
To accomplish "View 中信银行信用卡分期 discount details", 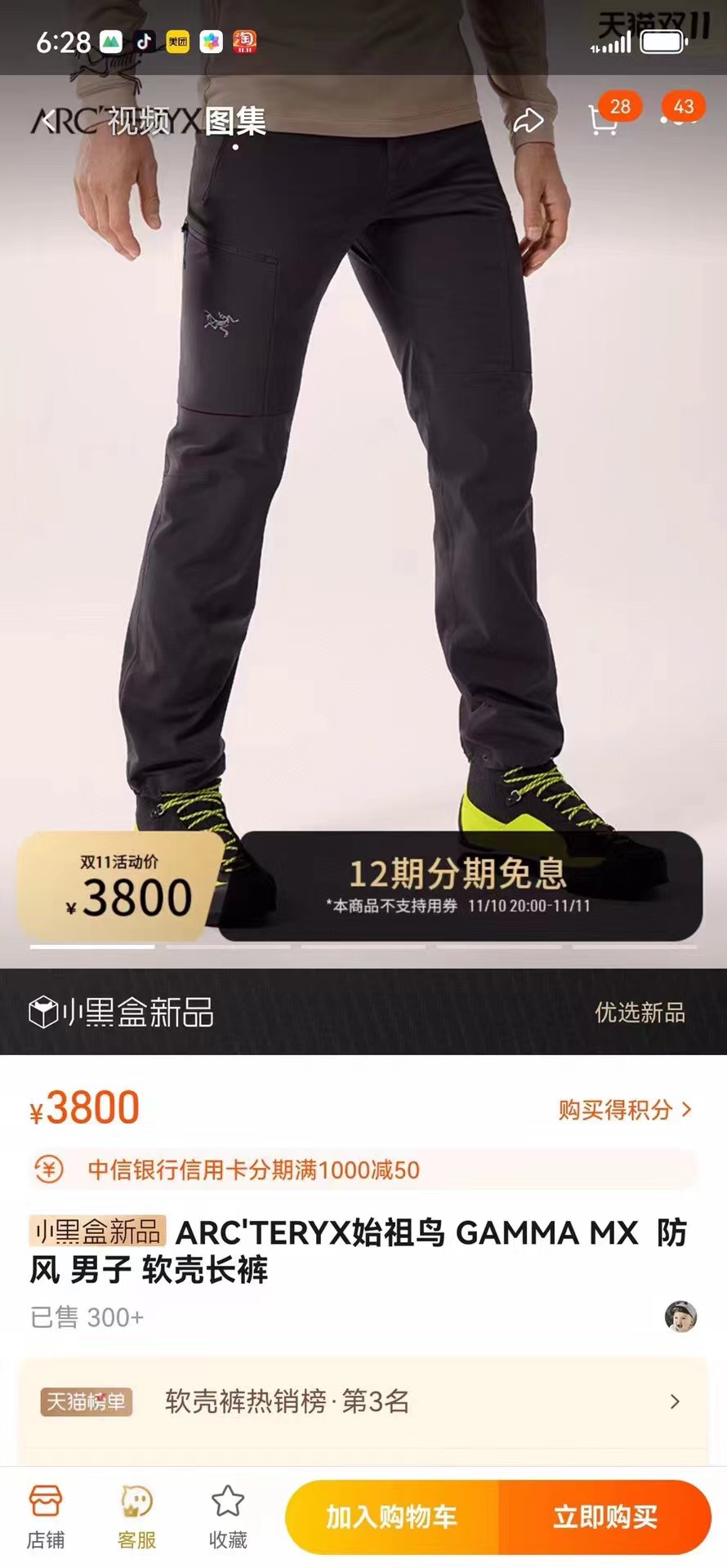I will tap(363, 1169).
